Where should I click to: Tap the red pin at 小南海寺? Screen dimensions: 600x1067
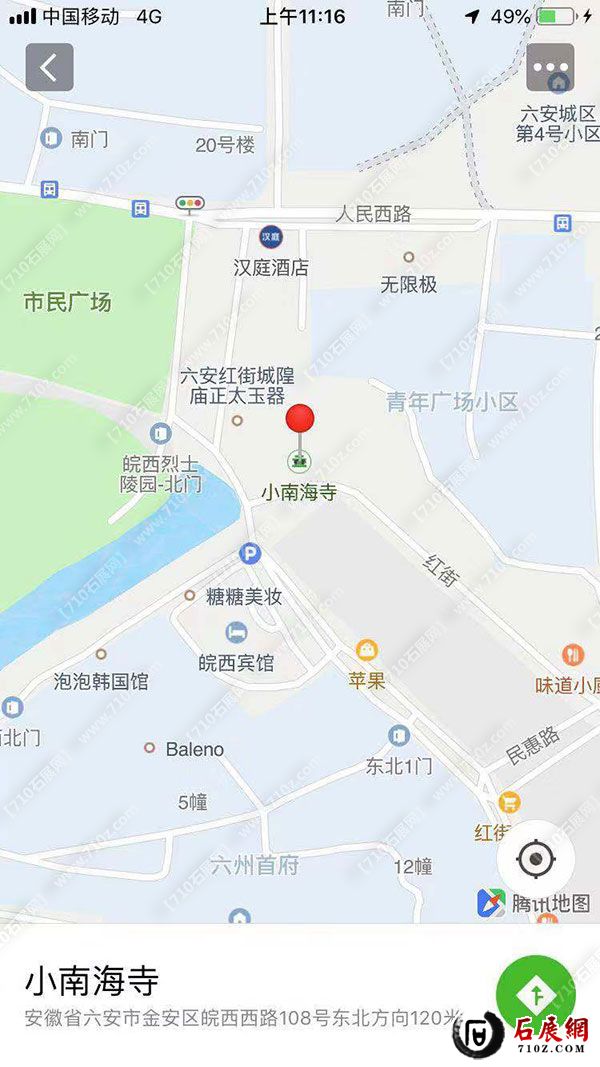coord(300,420)
